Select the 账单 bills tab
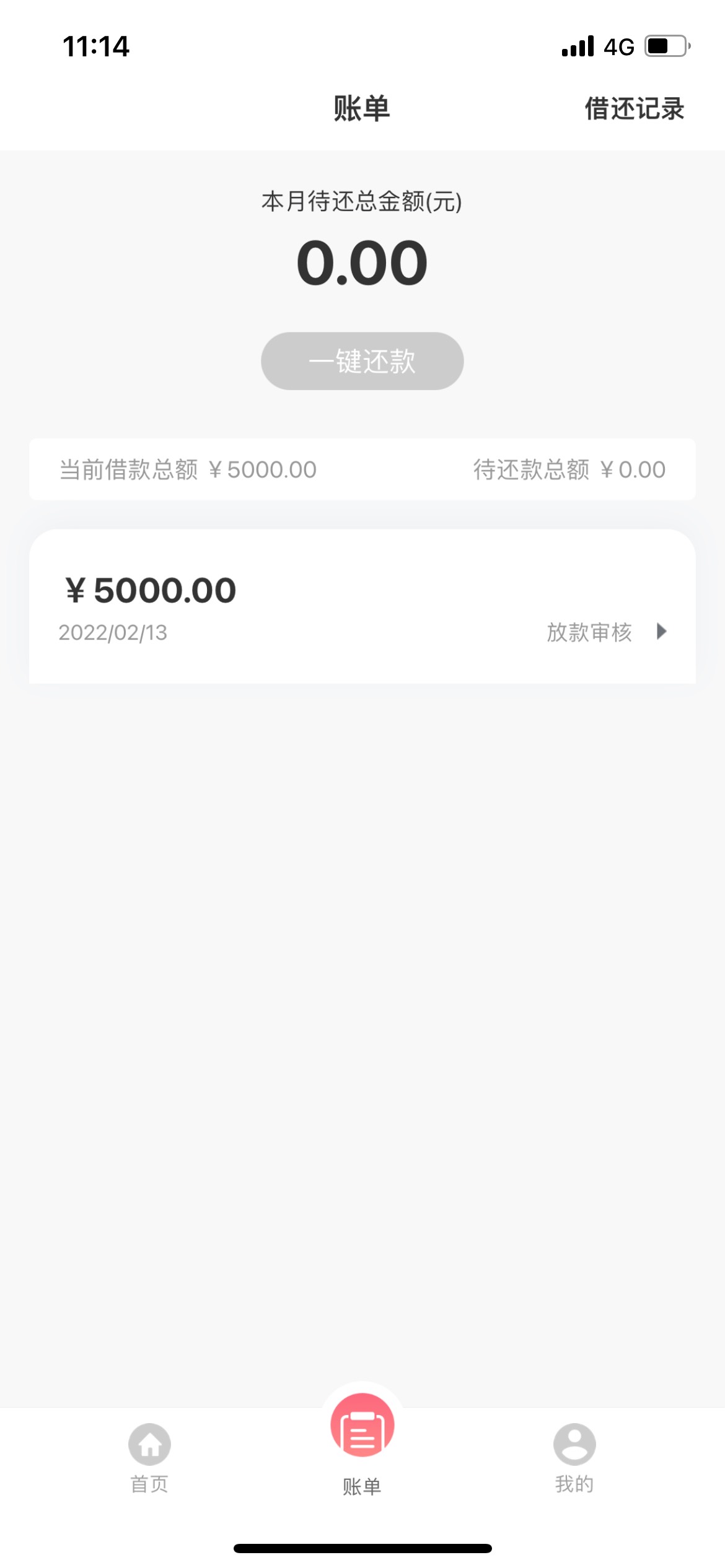This screenshot has height=1568, width=725. coord(362,1444)
